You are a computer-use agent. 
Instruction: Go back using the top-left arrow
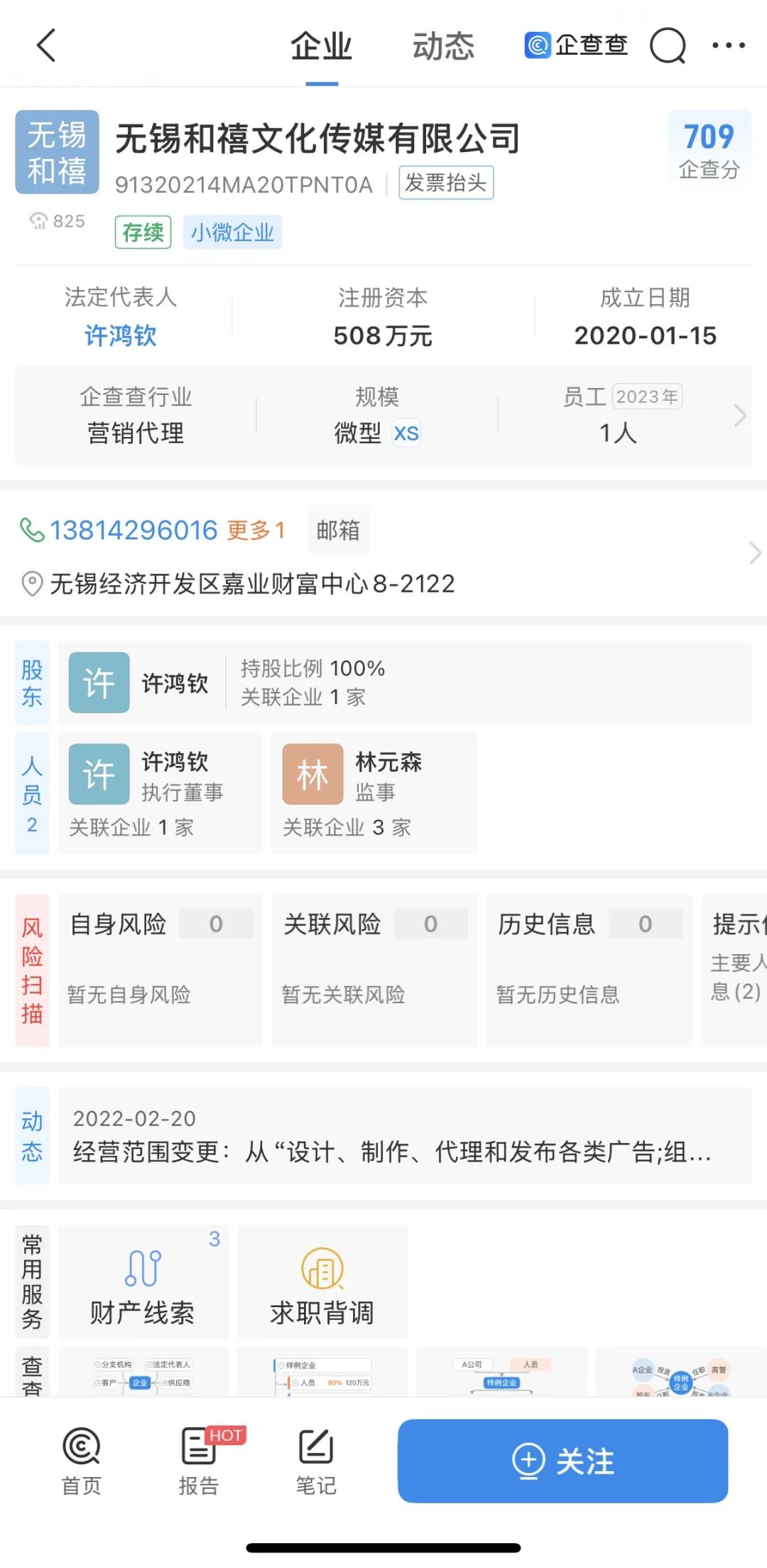(46, 45)
